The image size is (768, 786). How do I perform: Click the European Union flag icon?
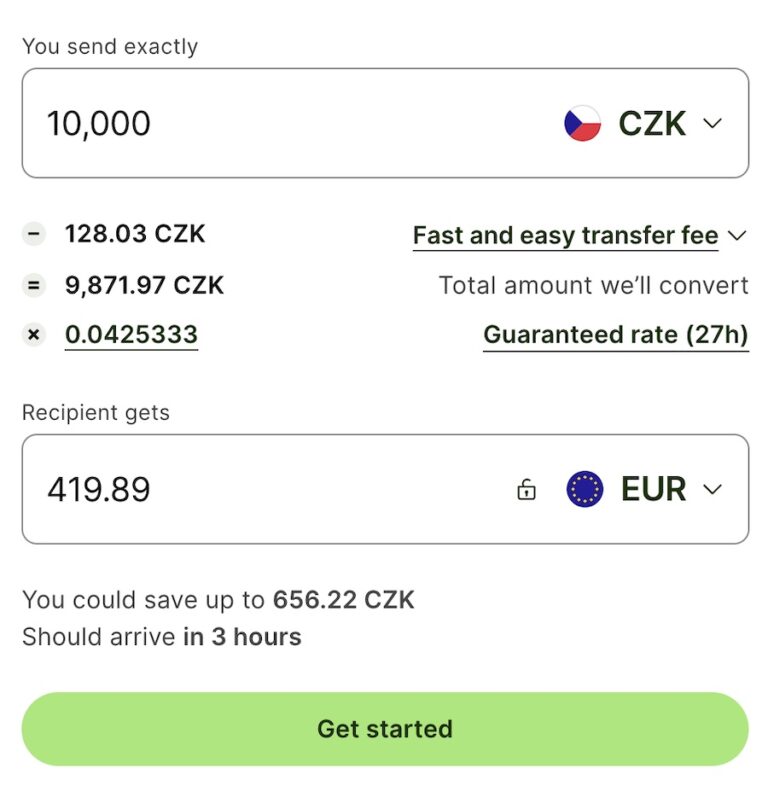584,490
